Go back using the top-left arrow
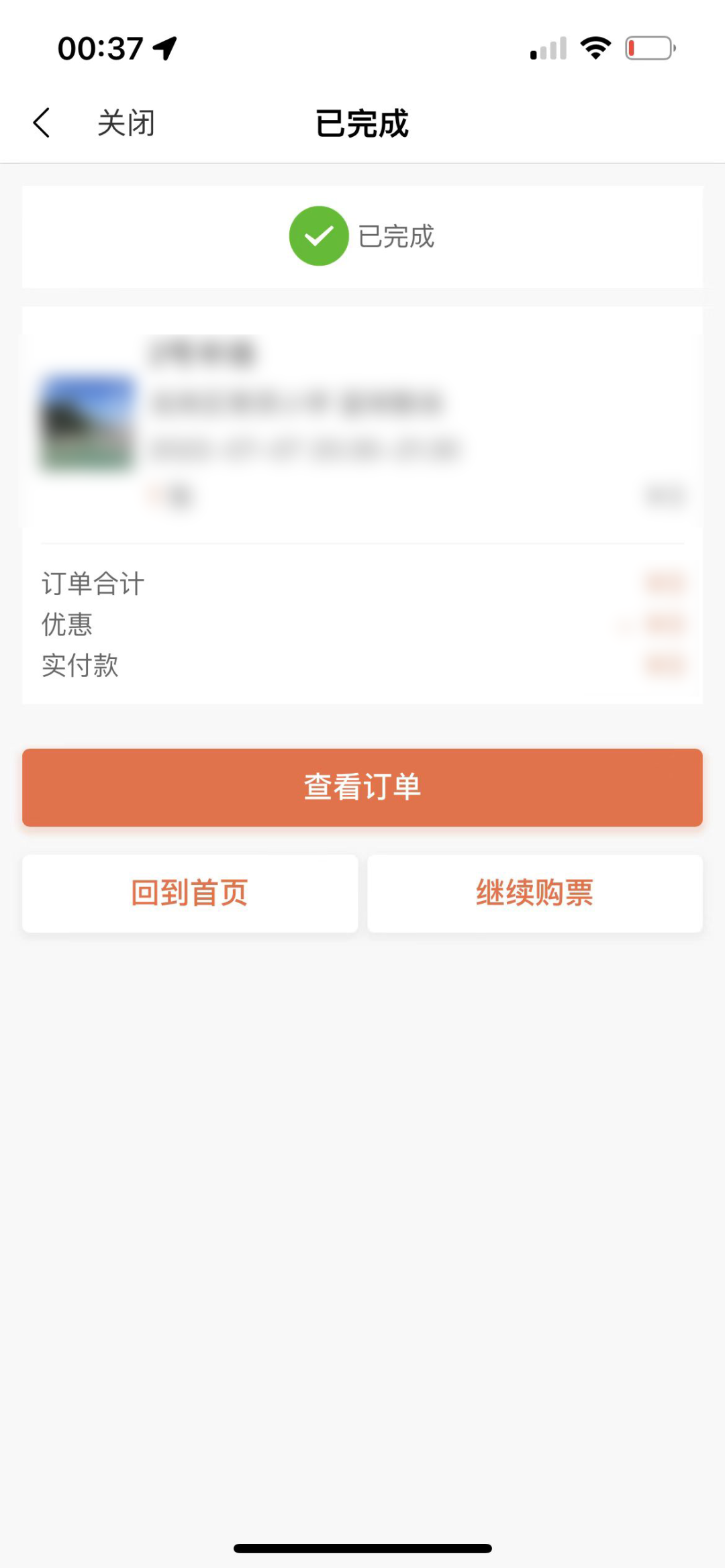 (x=42, y=123)
